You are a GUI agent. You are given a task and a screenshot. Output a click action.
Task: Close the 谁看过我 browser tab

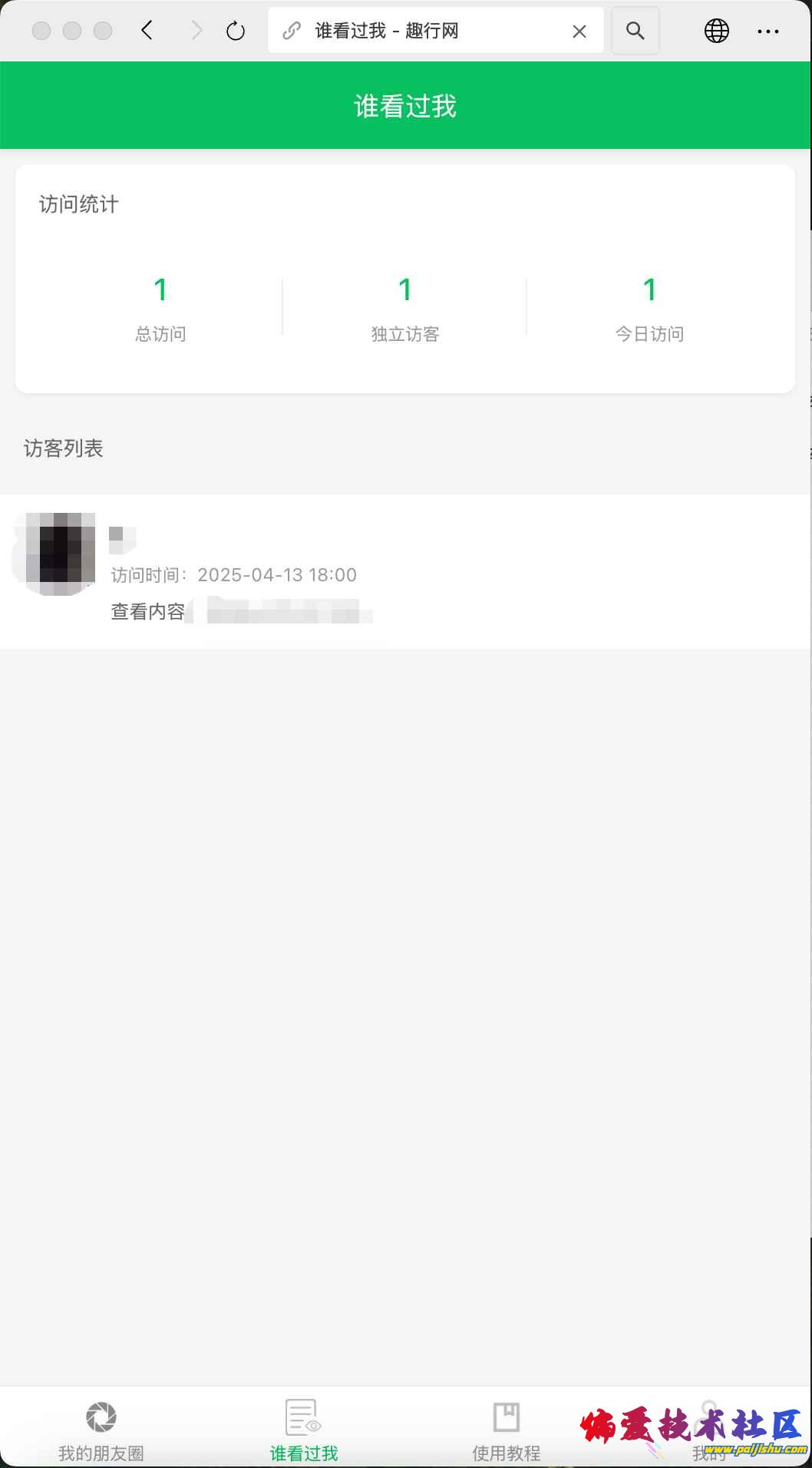point(579,31)
